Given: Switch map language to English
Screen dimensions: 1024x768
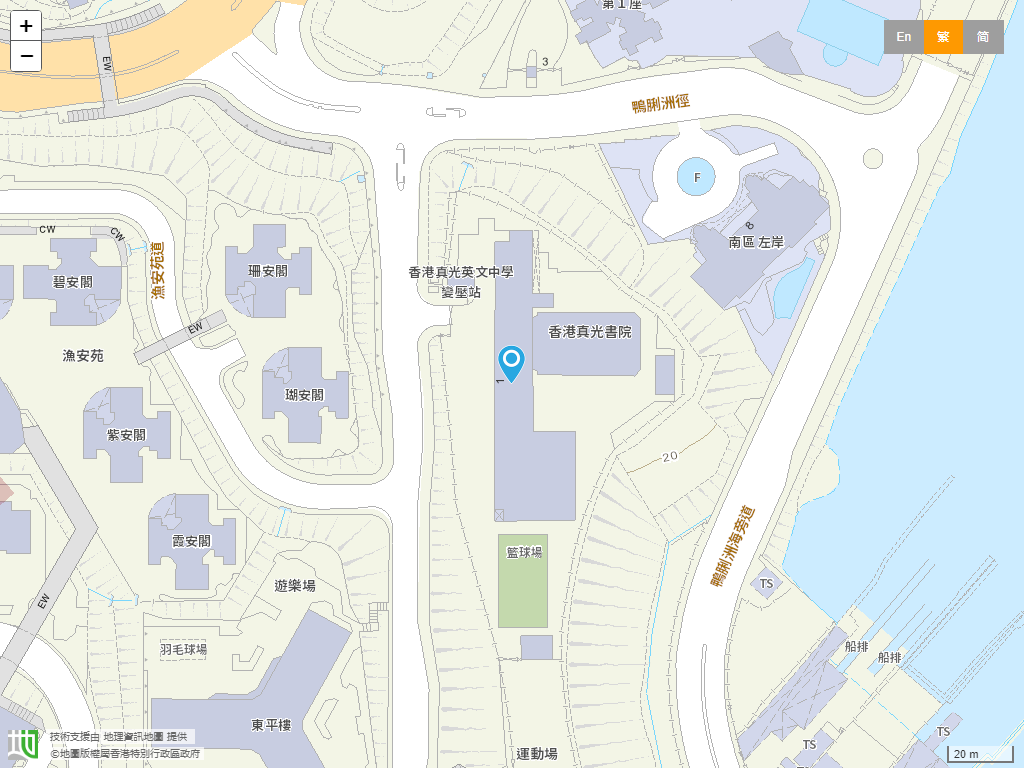Looking at the screenshot, I should (x=903, y=37).
